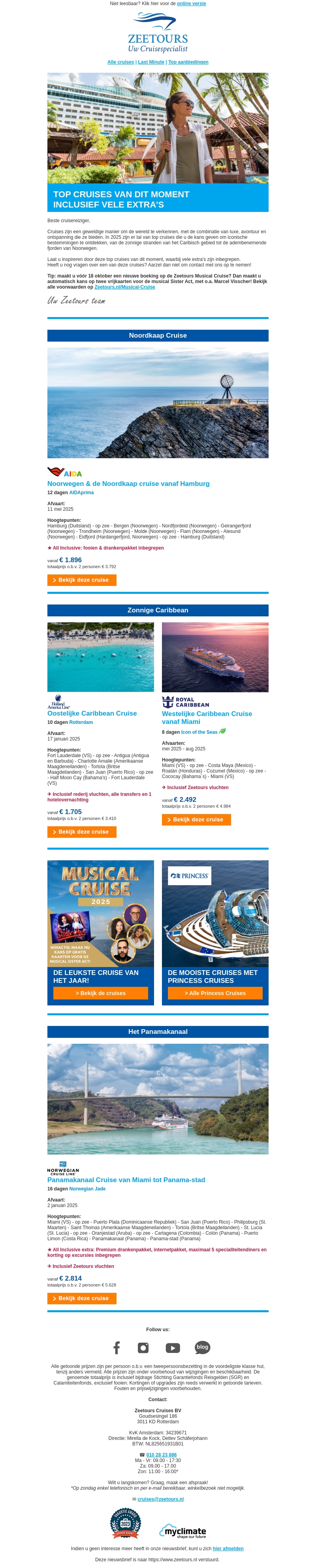Open the blog icon
This screenshot has width=316, height=1568.
point(202,1347)
